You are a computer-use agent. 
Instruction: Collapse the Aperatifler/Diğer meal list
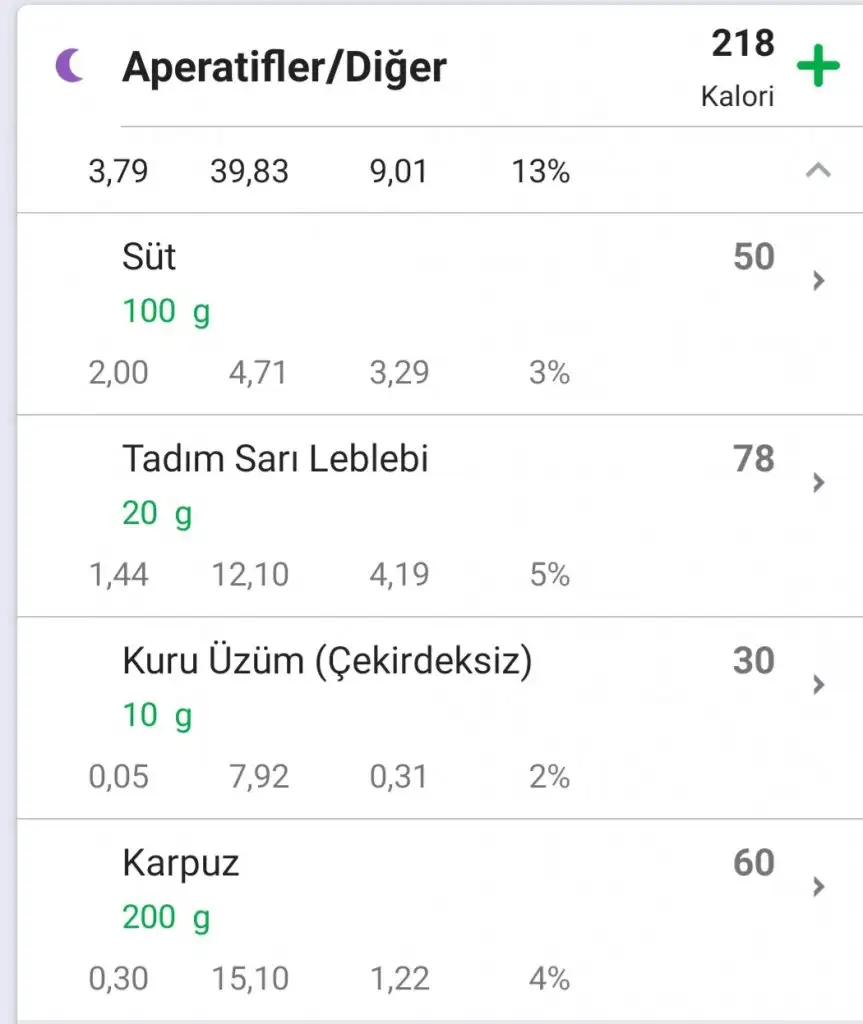pyautogui.click(x=818, y=171)
